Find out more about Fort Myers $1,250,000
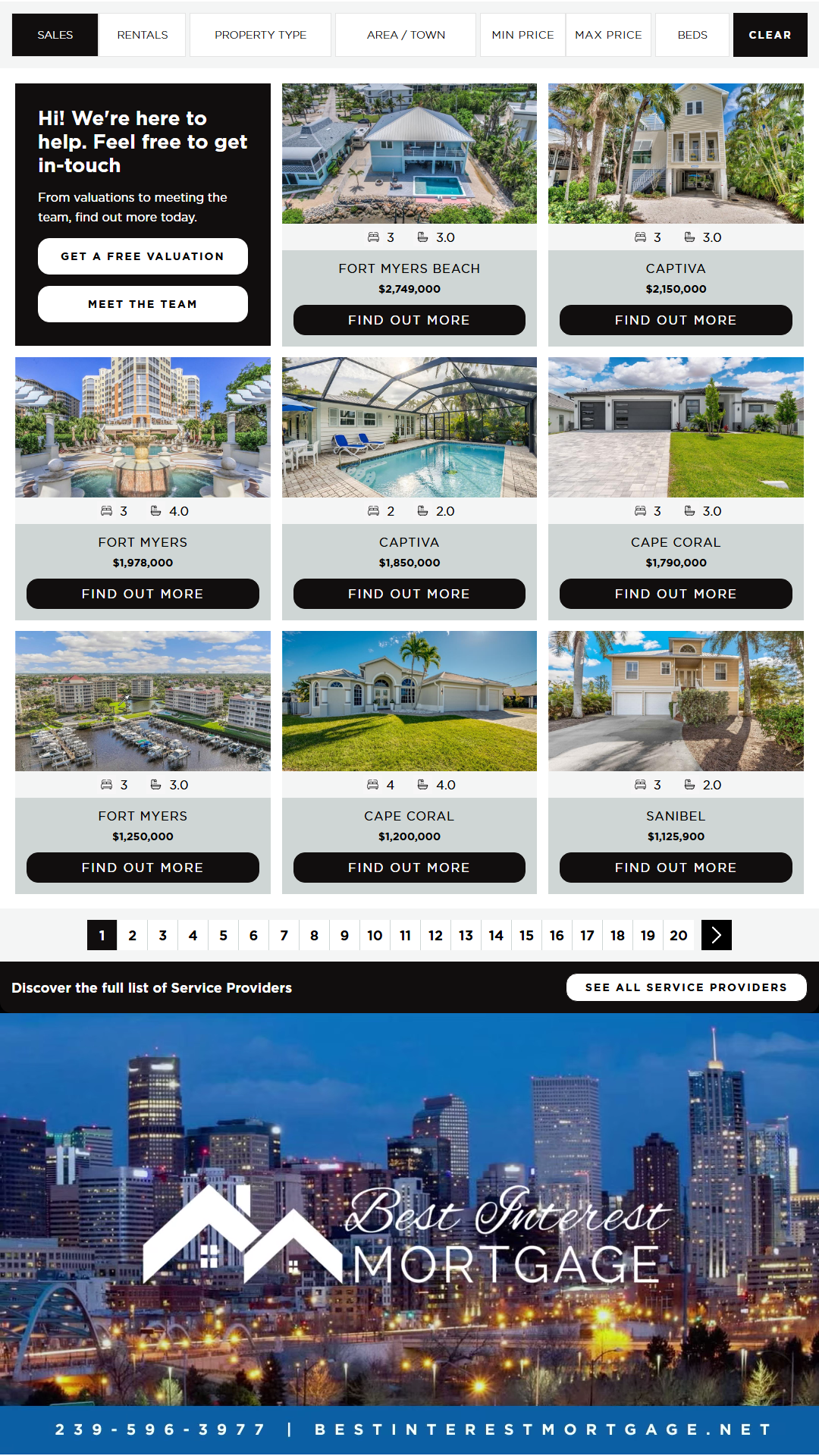 click(x=143, y=868)
